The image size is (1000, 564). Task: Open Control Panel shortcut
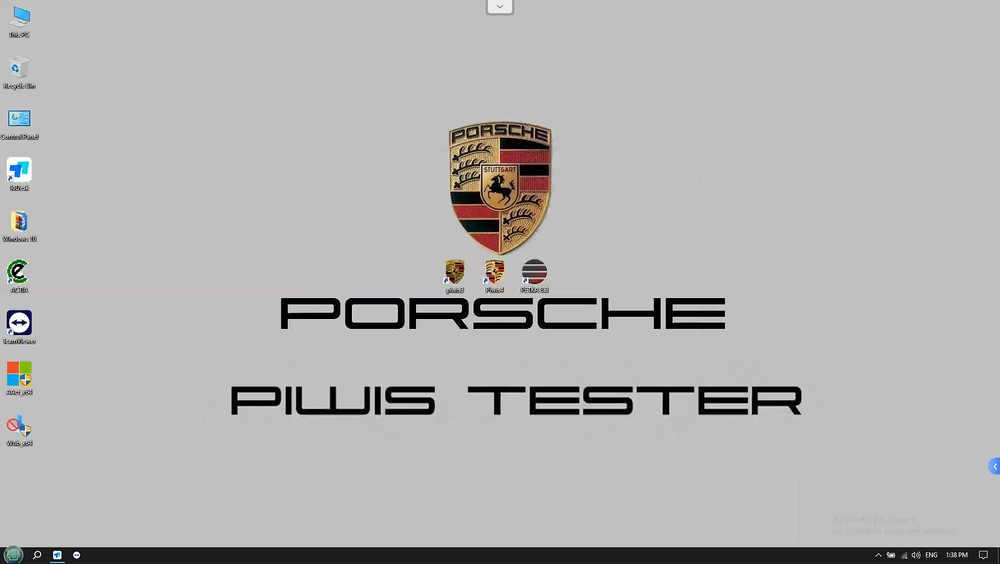coord(19,120)
